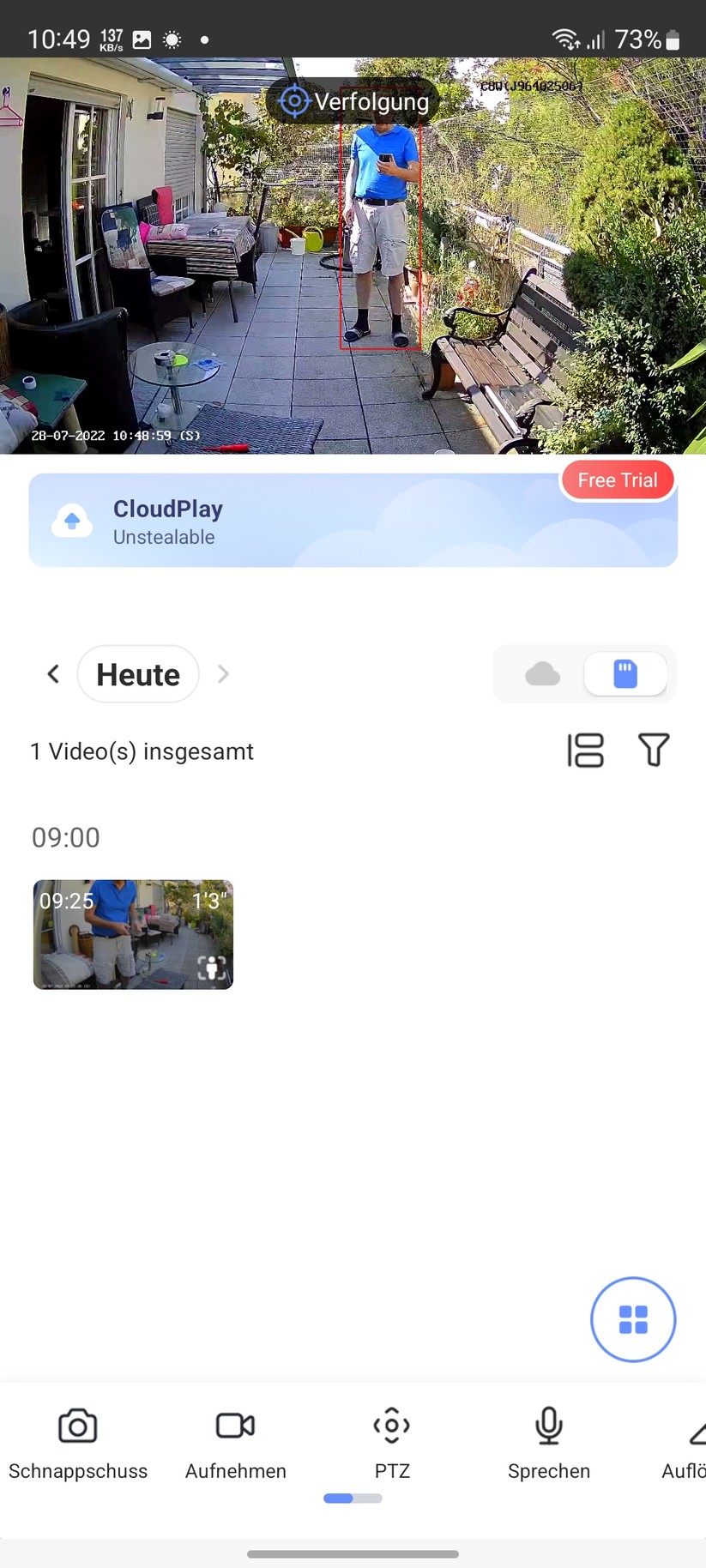
Task: Open the Heute date picker
Action: click(x=138, y=674)
